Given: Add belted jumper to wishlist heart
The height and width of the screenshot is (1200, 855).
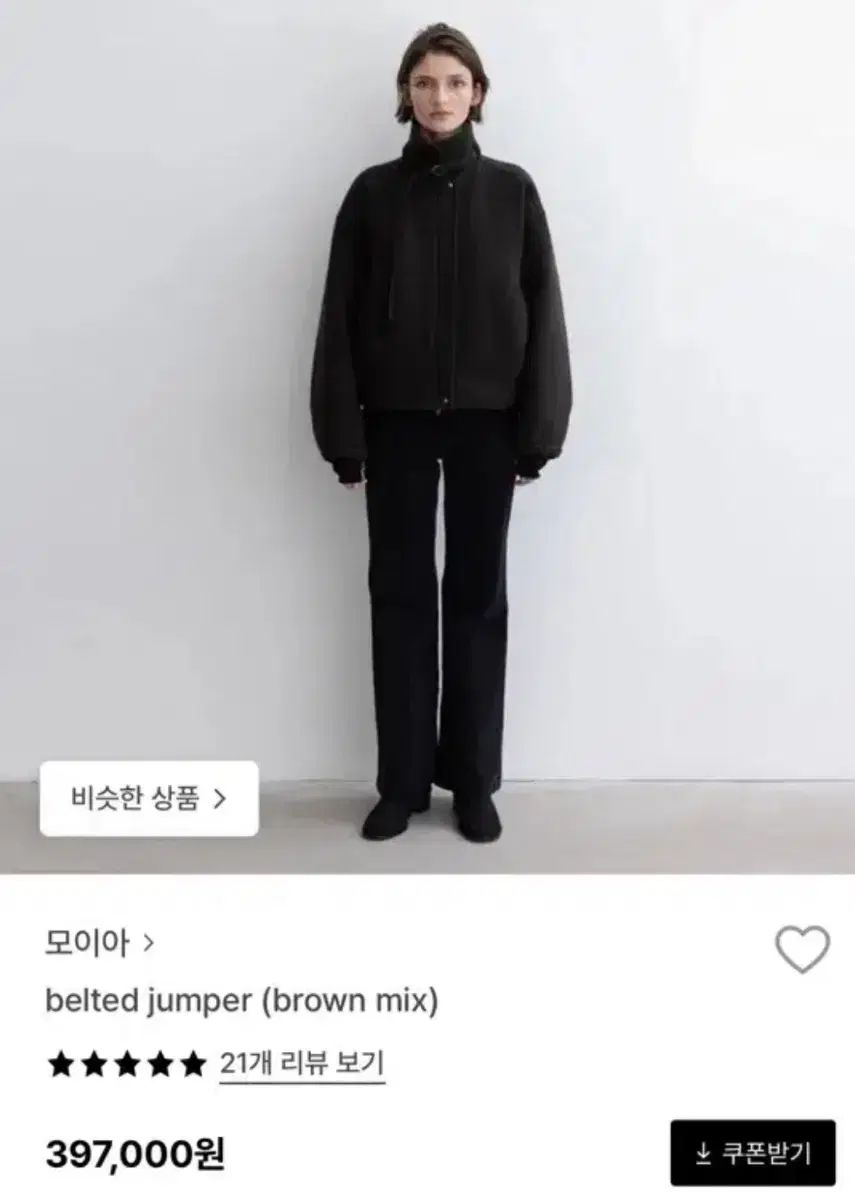Looking at the screenshot, I should pos(802,949).
